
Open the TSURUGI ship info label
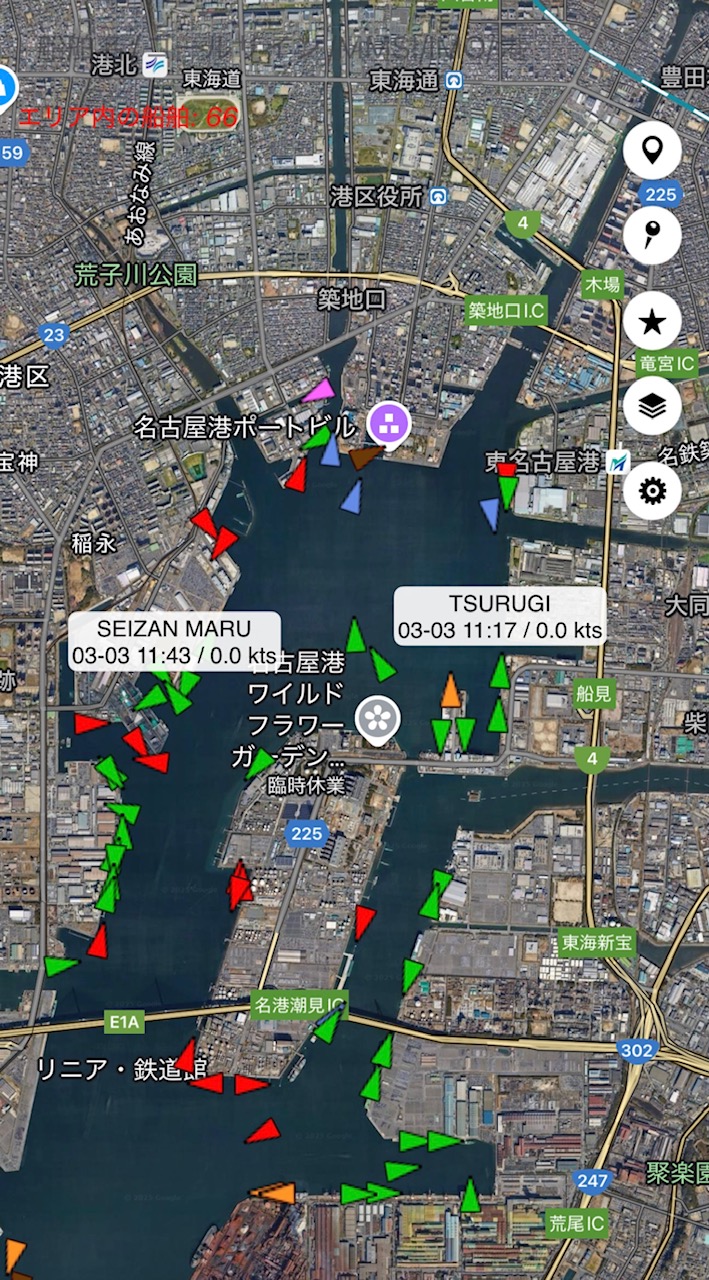pyautogui.click(x=499, y=616)
